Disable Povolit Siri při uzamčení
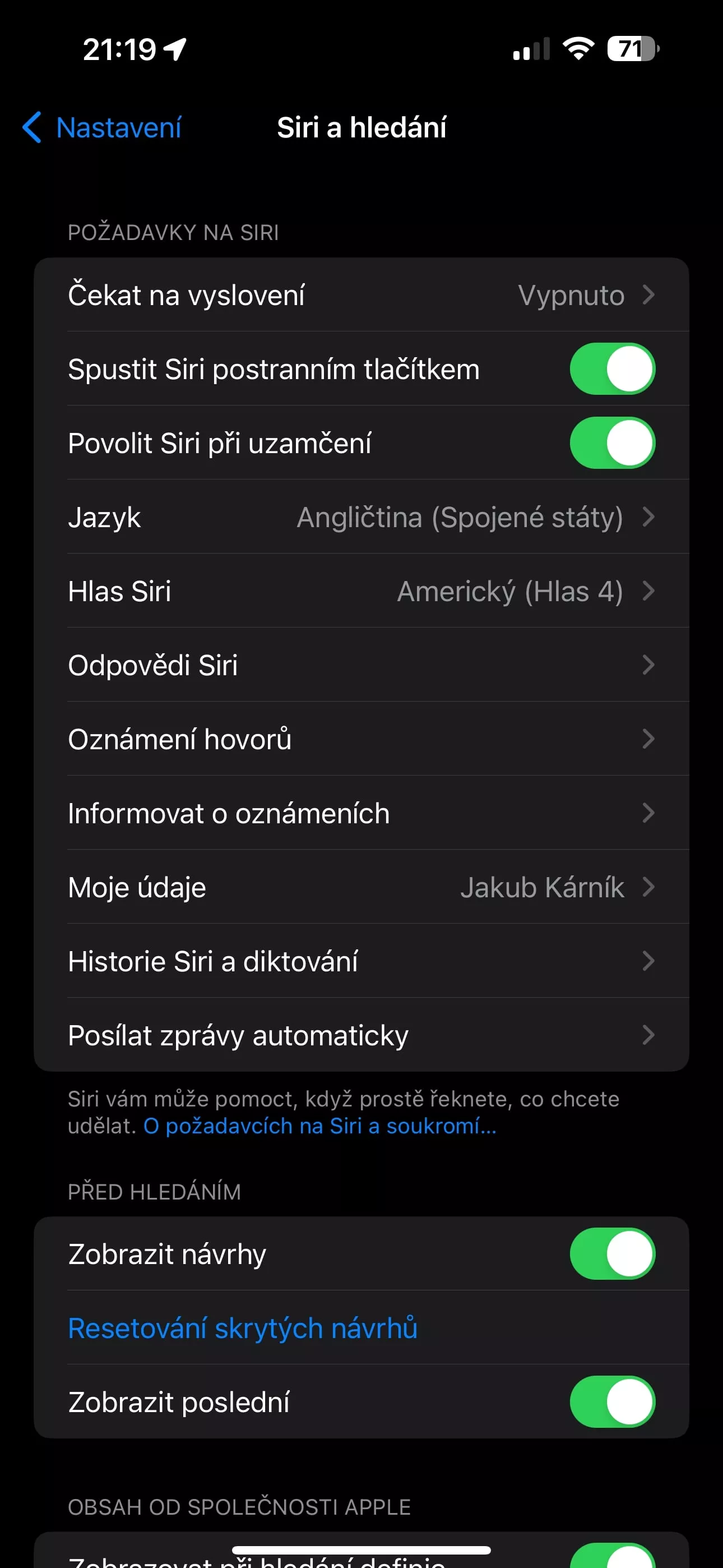Image resolution: width=723 pixels, height=1568 pixels. (612, 443)
